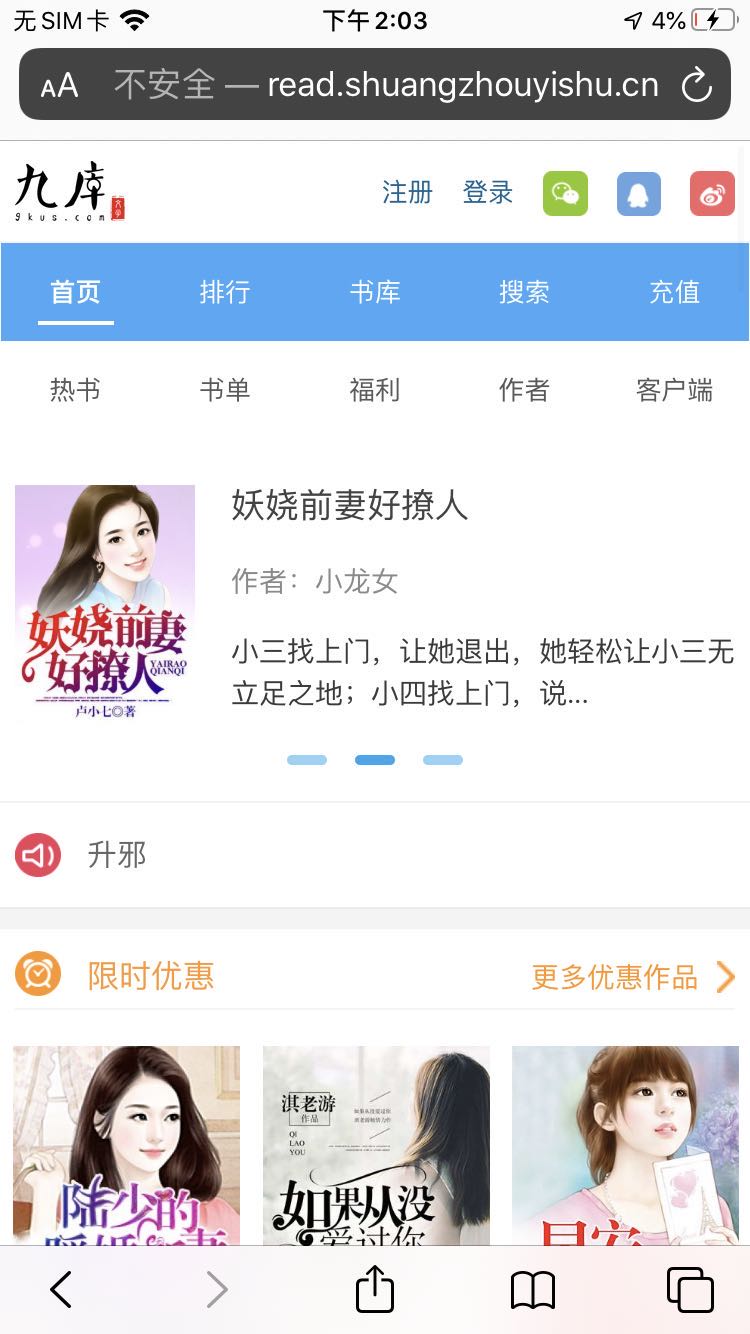
Task: Reload the page in the address bar
Action: pos(696,85)
